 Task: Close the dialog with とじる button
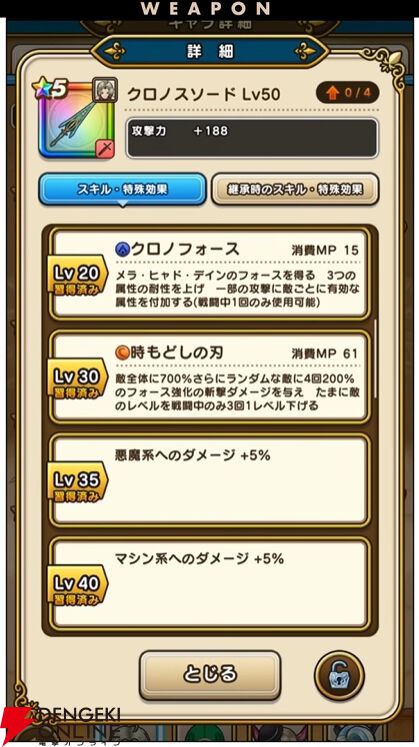[x=210, y=675]
